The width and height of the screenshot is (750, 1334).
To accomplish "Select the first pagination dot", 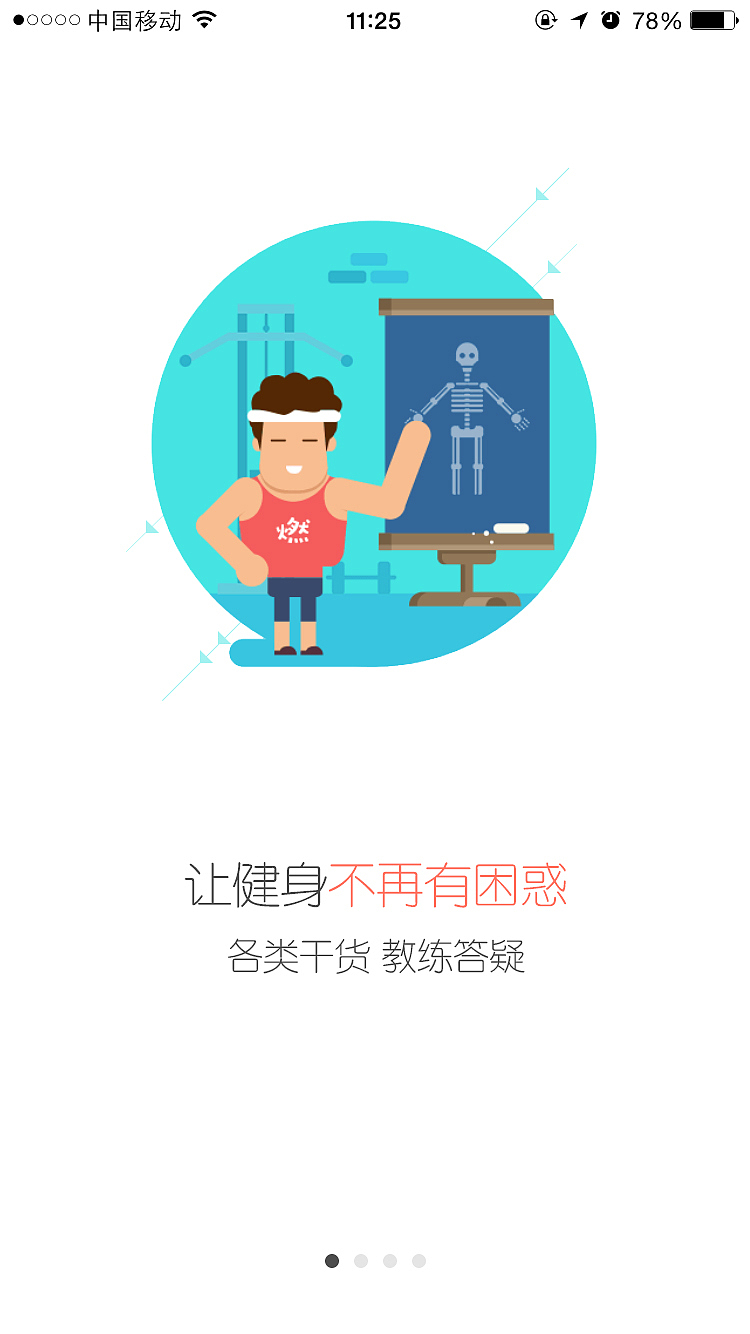I will click(x=331, y=1261).
